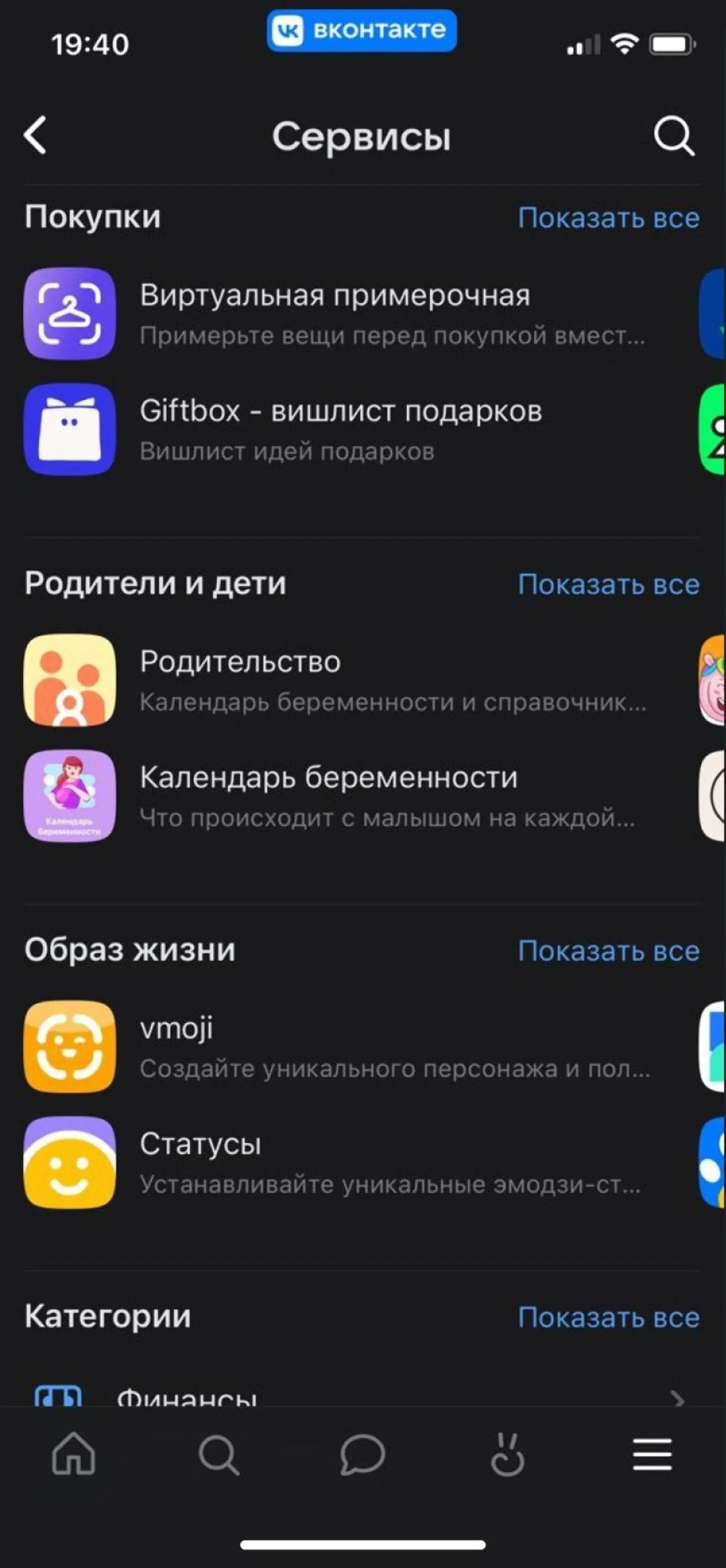The image size is (726, 1568).
Task: Show all in Образ жизни
Action: coord(608,951)
